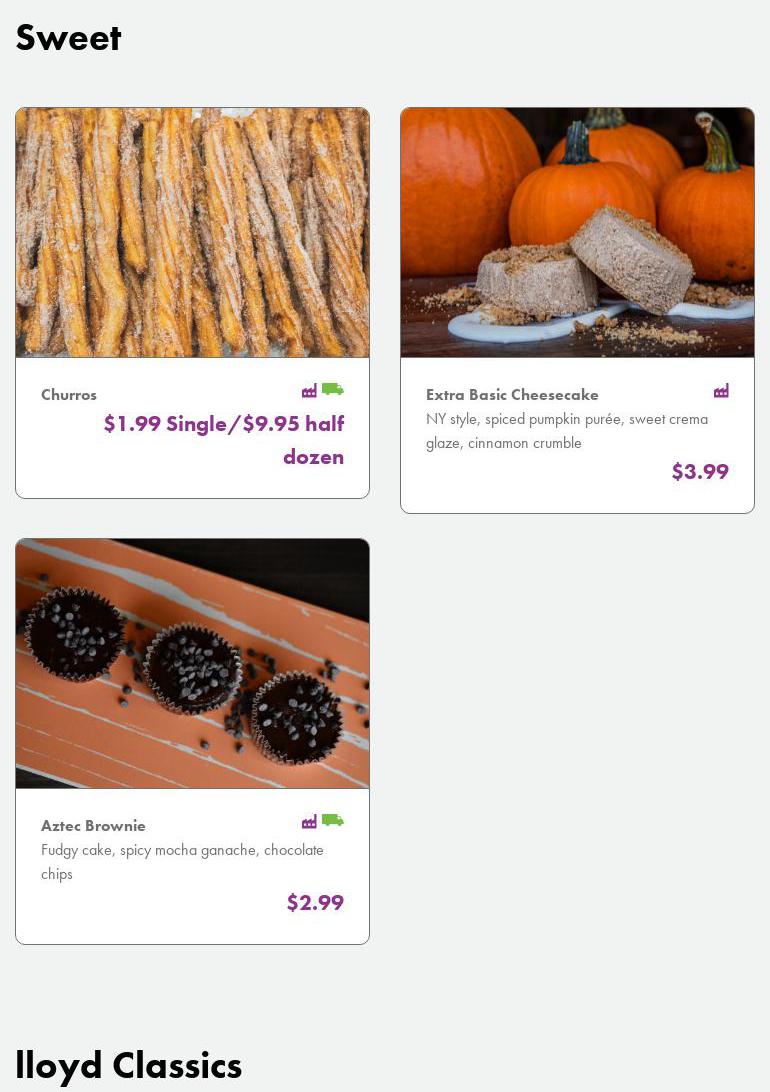Screen dimensions: 770x1092
Task: Open the Churros menu item card
Action: click(x=192, y=302)
